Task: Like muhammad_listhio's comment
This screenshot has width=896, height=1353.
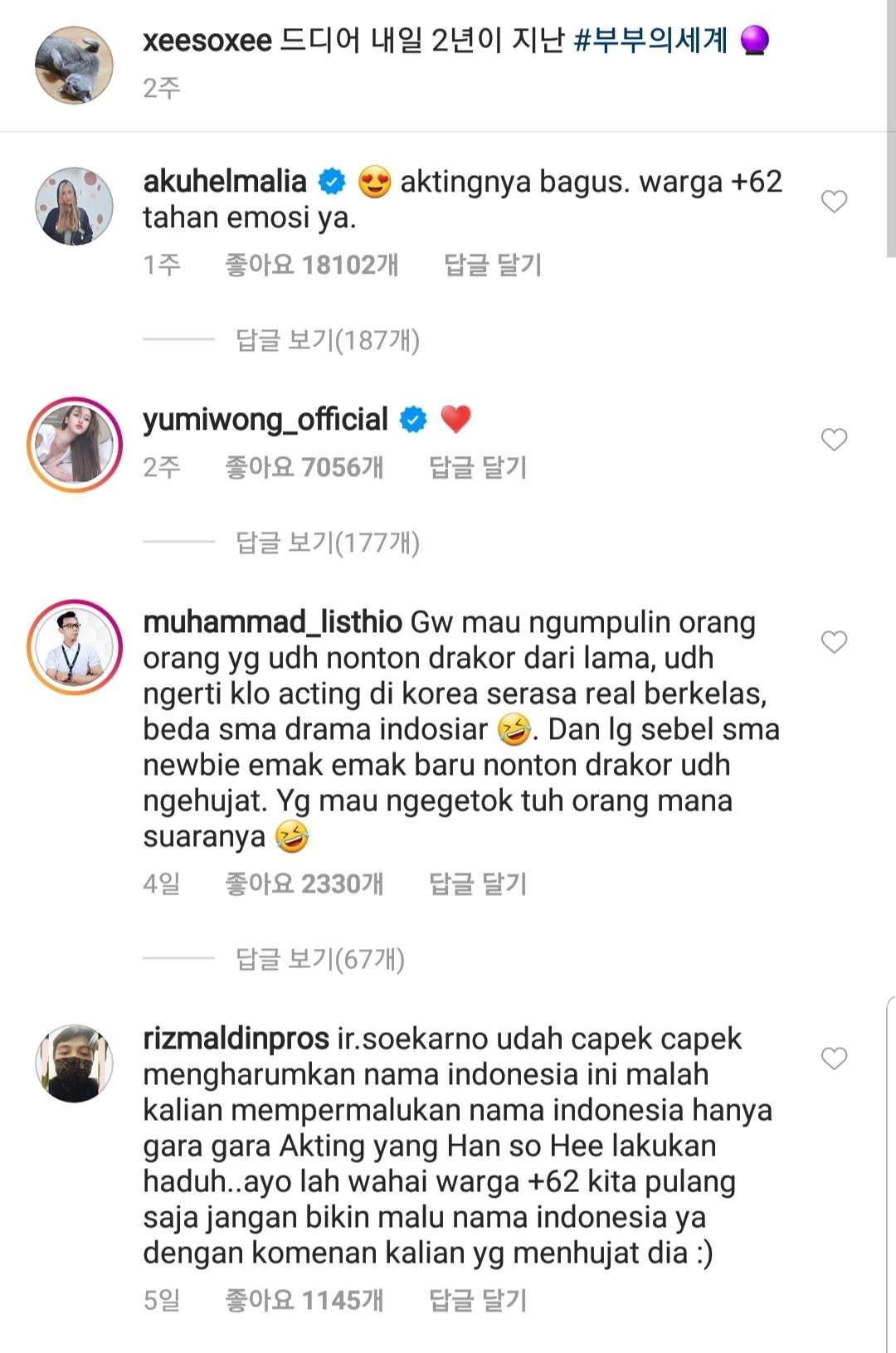Action: (x=834, y=642)
